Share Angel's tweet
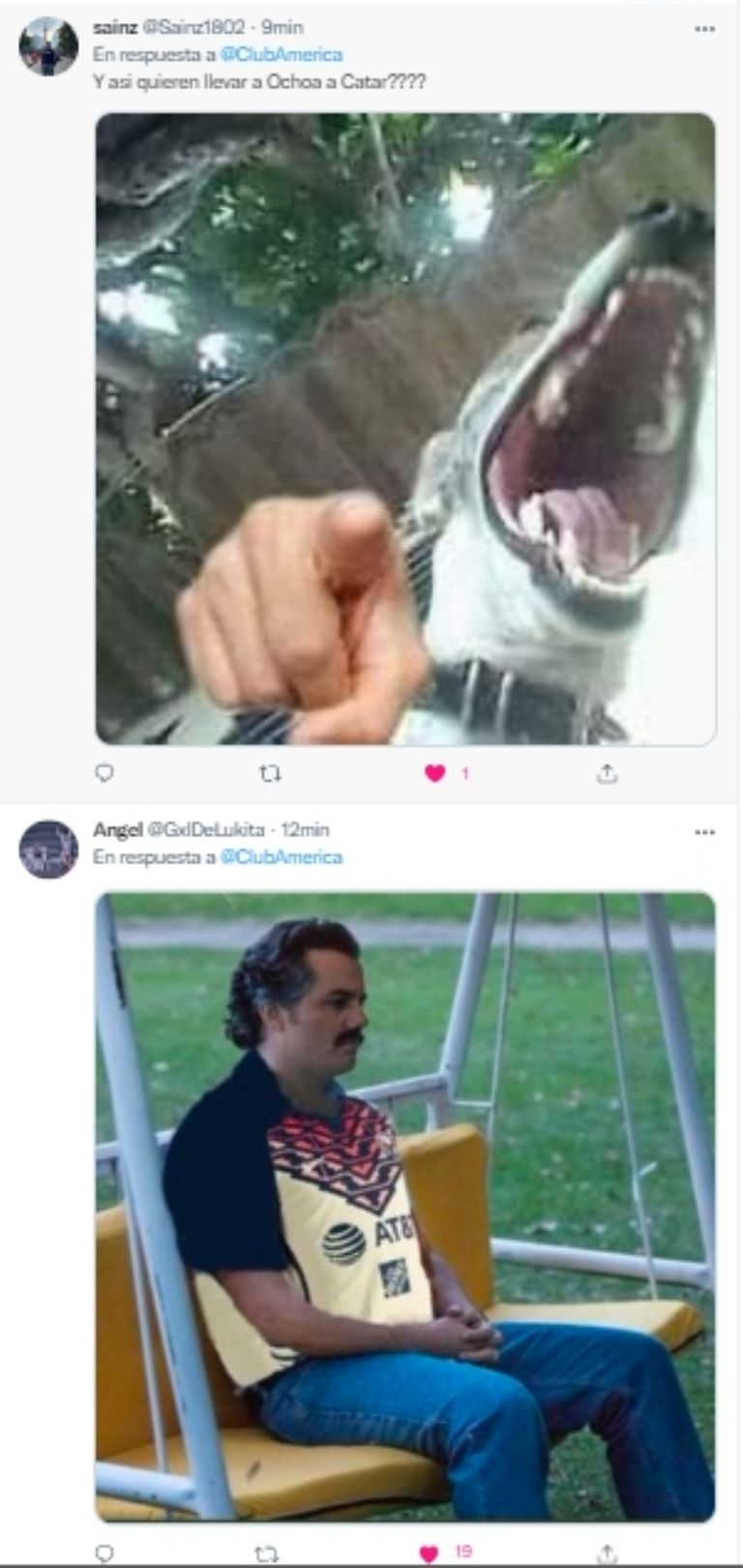743x1568 pixels. (607, 1553)
